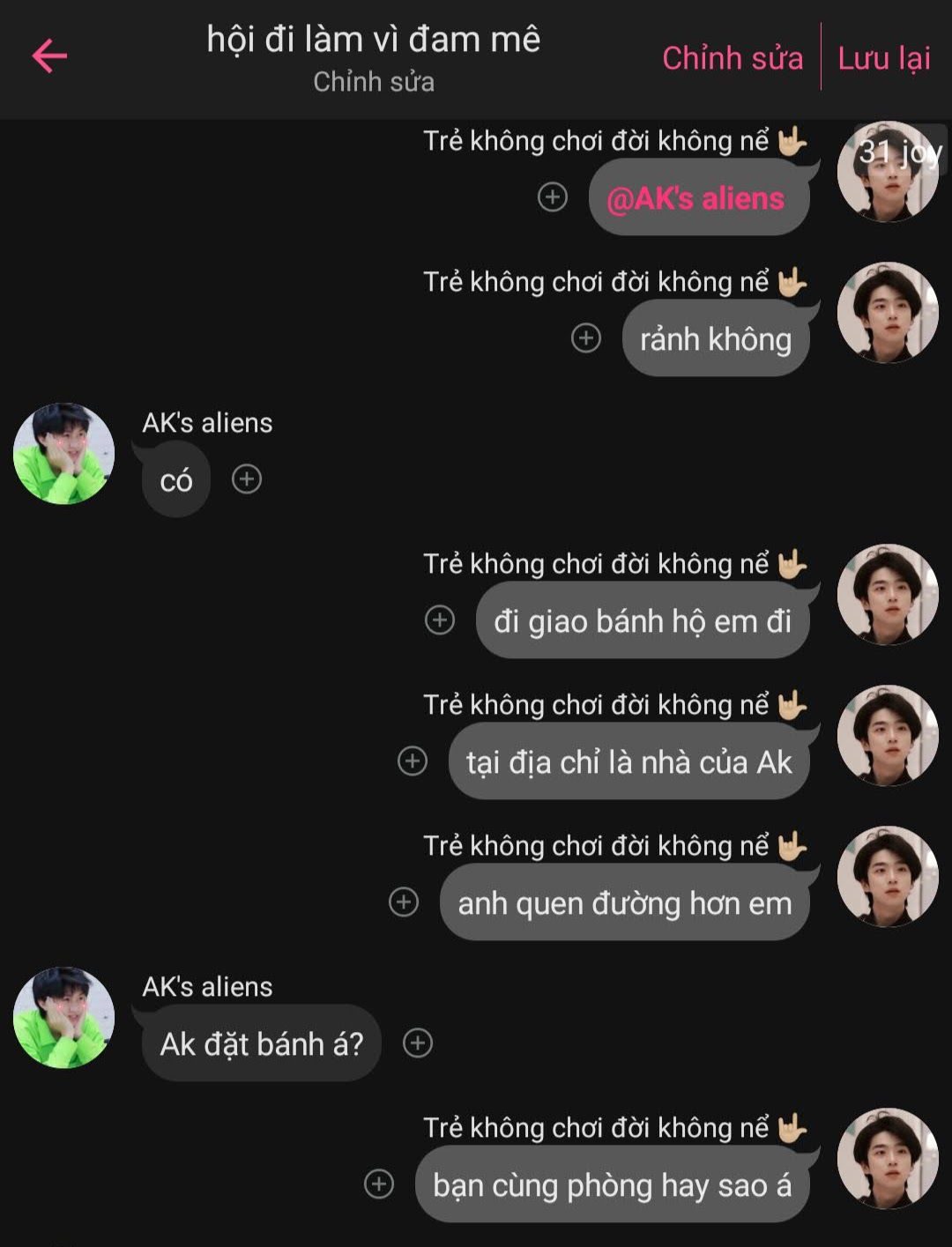Tap the plus icon next to "có"
This screenshot has width=952, height=1247.
(x=247, y=479)
